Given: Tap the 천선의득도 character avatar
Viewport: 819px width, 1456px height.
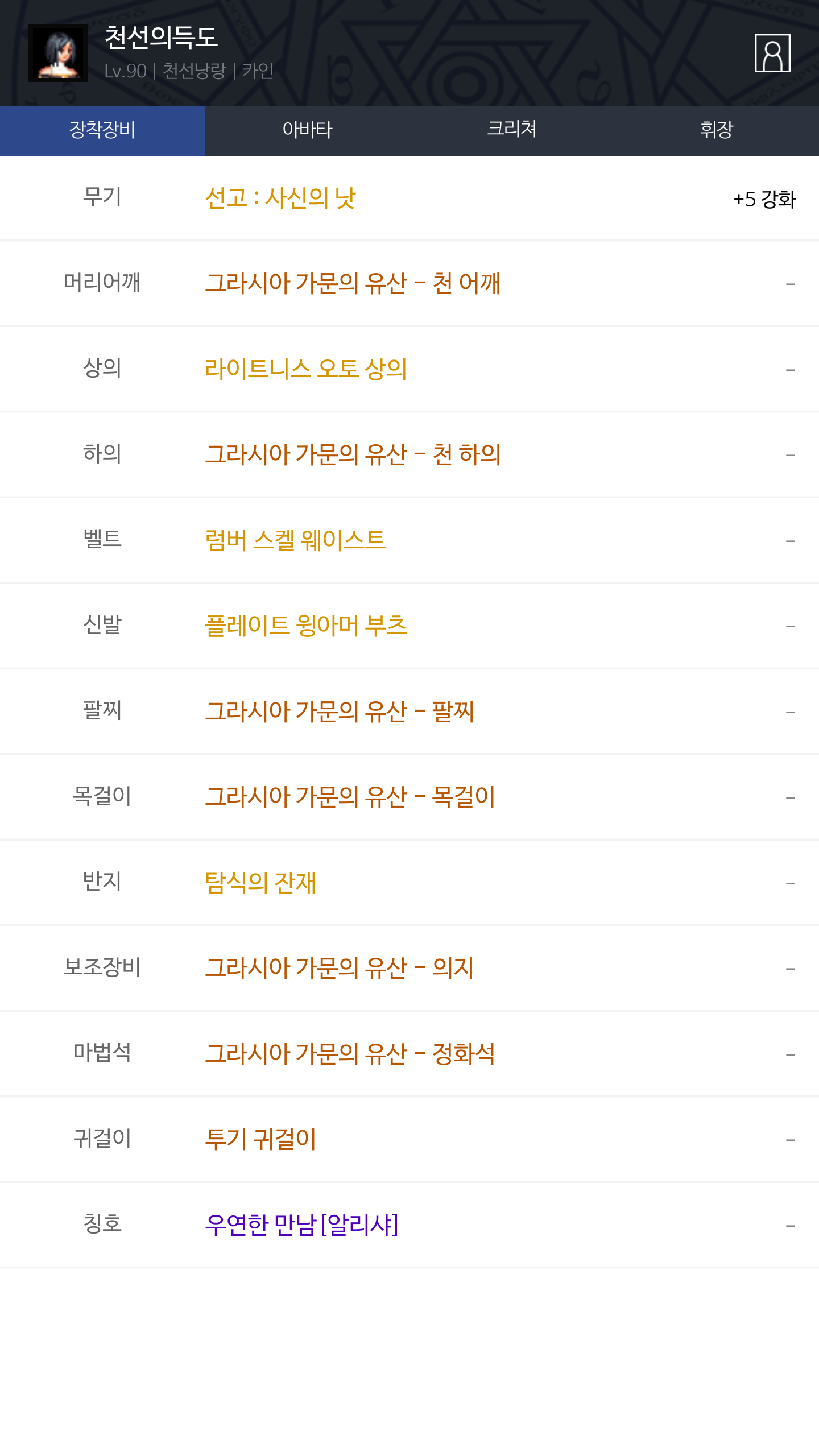Looking at the screenshot, I should point(58,53).
